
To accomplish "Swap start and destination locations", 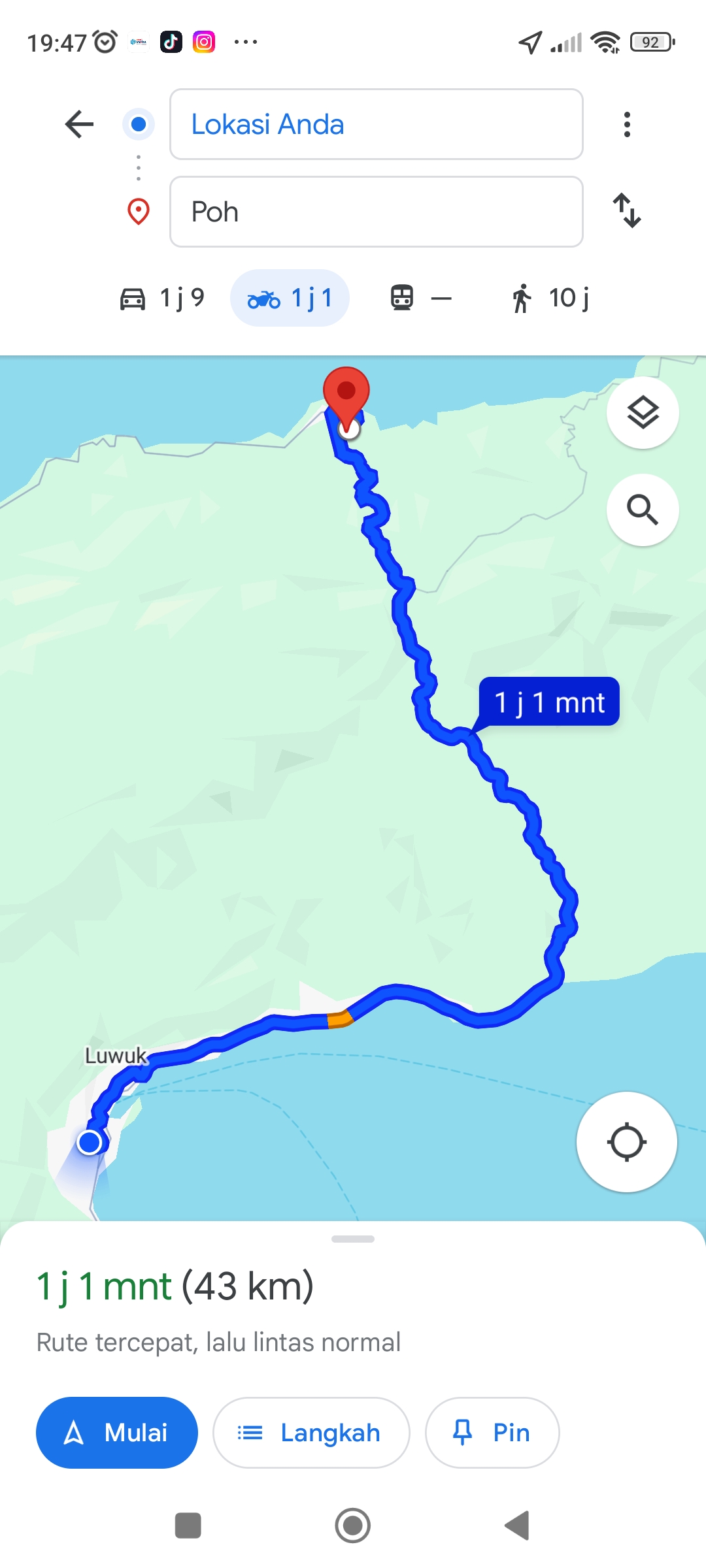I will pos(627,210).
